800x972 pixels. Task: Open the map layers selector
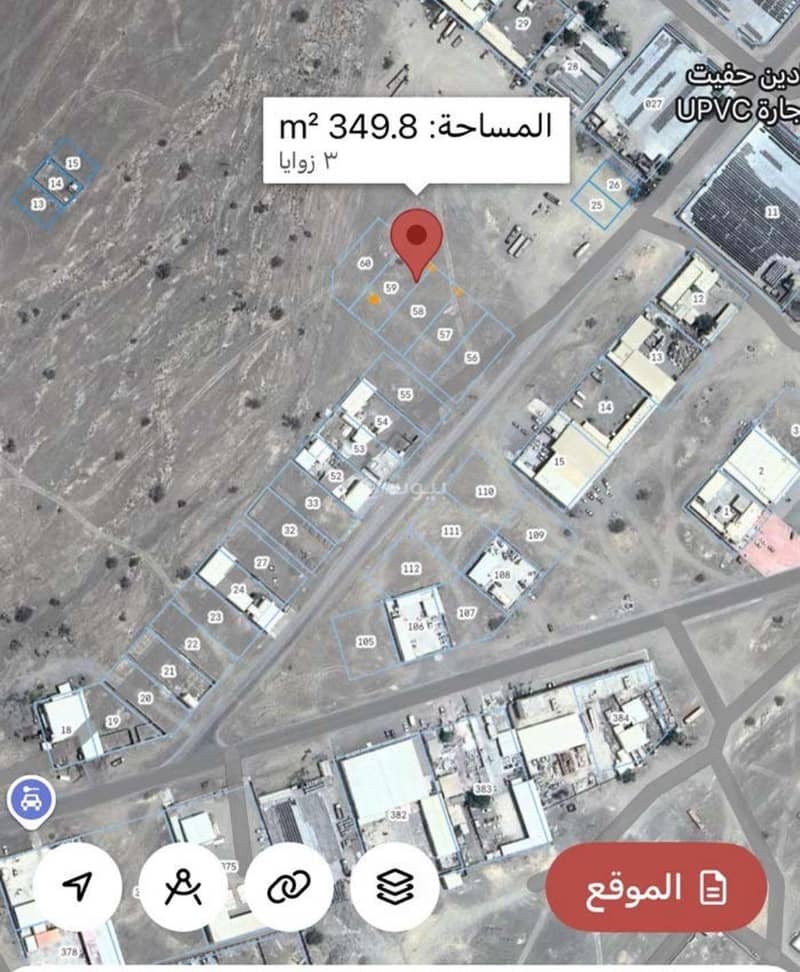pyautogui.click(x=395, y=886)
